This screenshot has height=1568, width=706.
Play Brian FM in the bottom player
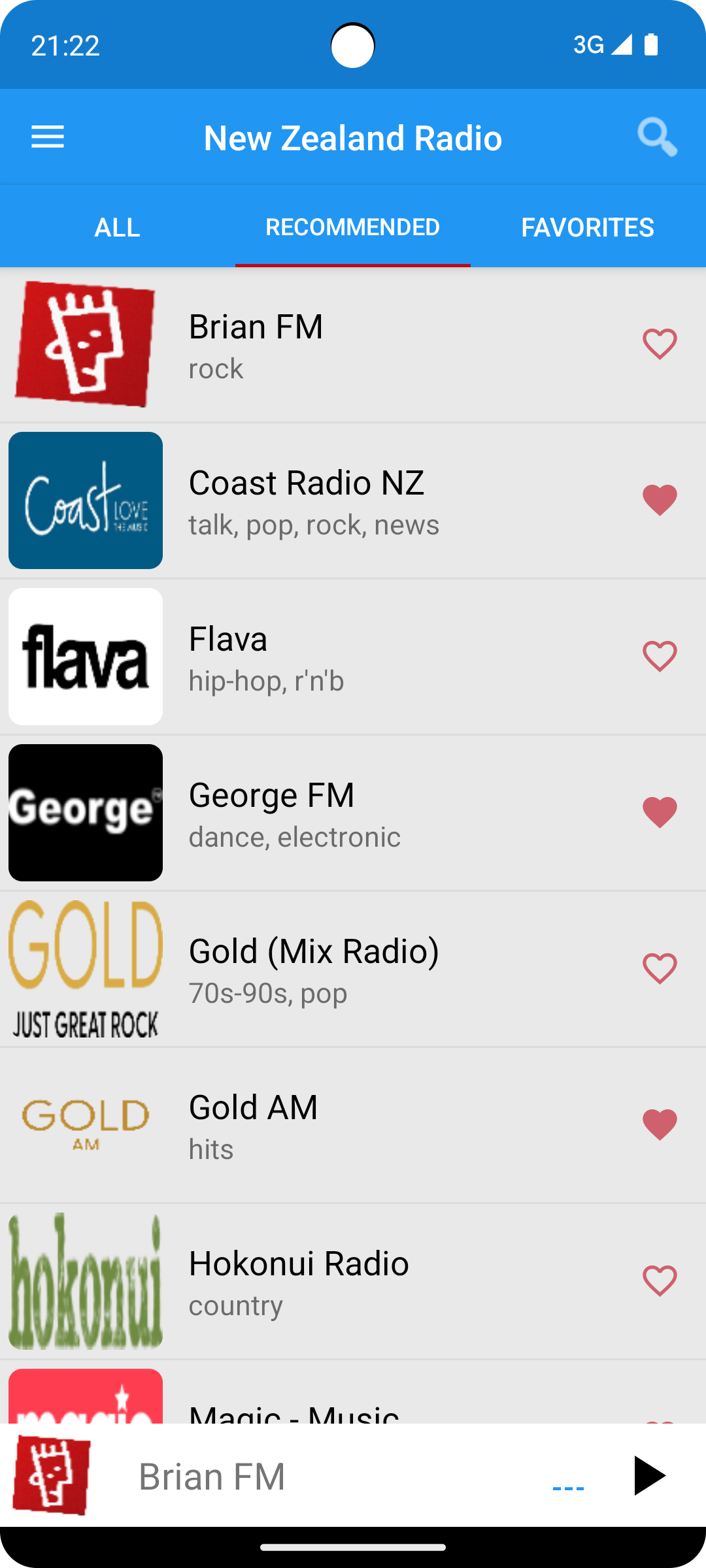coord(649,1475)
